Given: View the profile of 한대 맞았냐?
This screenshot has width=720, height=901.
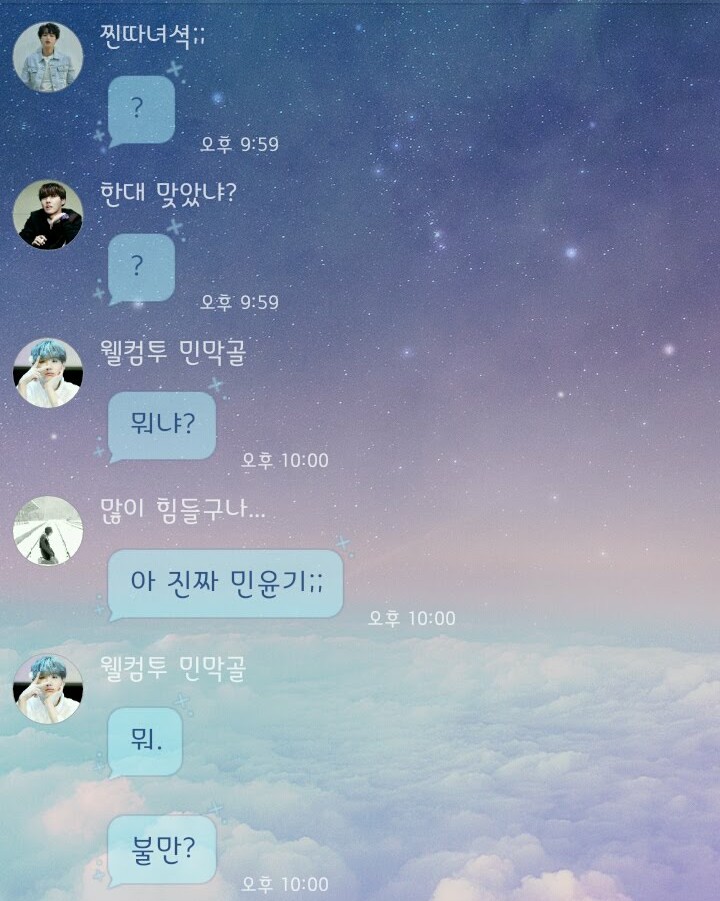Looking at the screenshot, I should pos(48,215).
